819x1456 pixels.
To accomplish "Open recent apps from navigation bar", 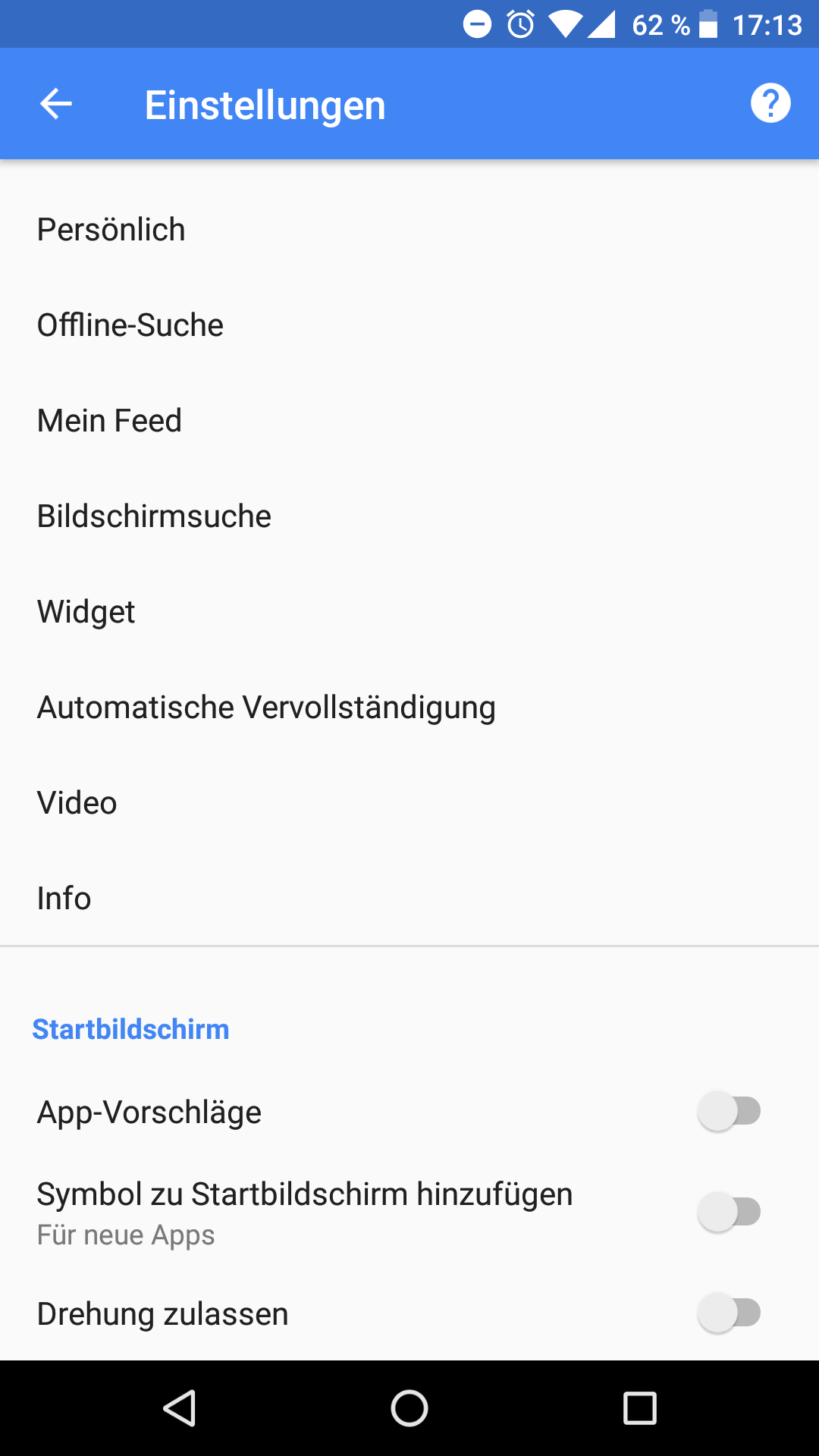I will tap(639, 1409).
